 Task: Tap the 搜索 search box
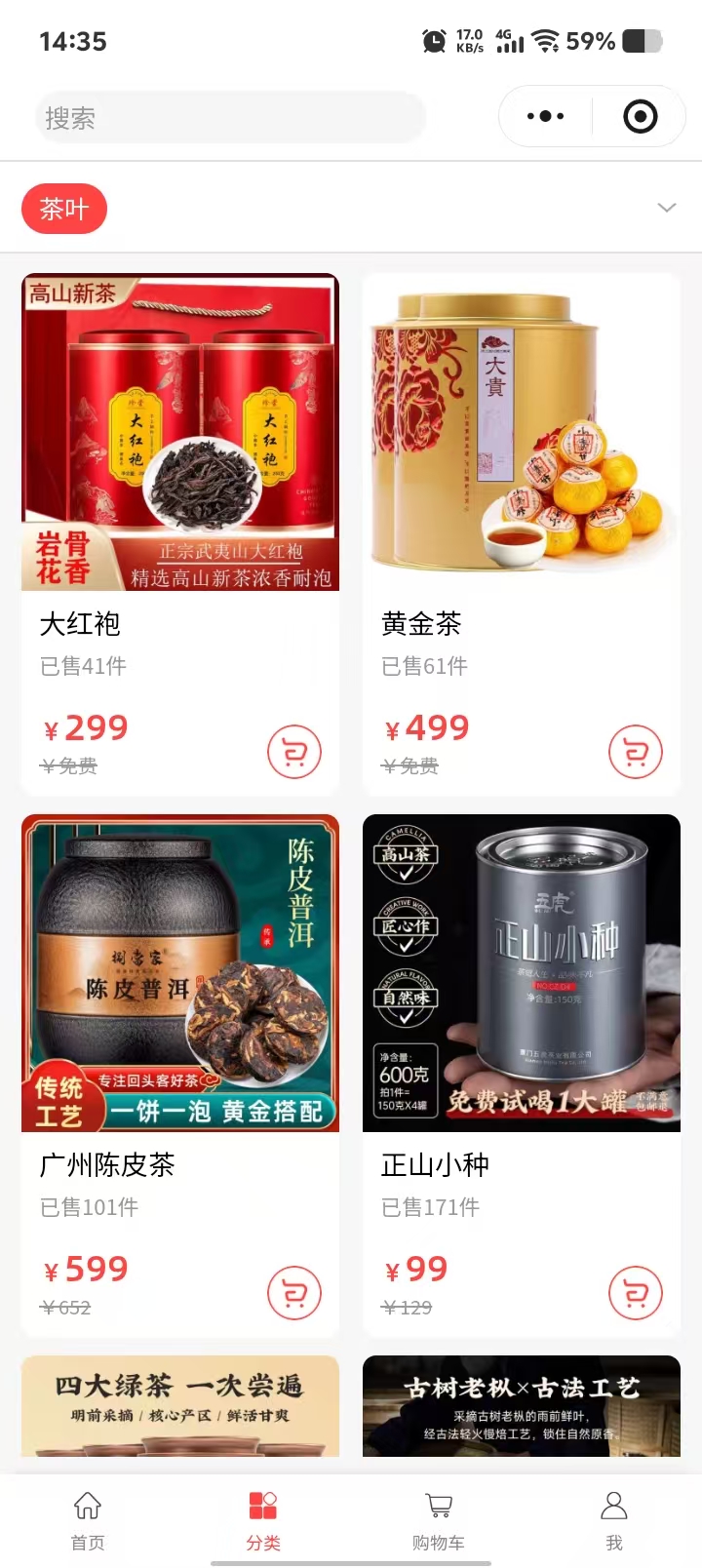coord(230,118)
